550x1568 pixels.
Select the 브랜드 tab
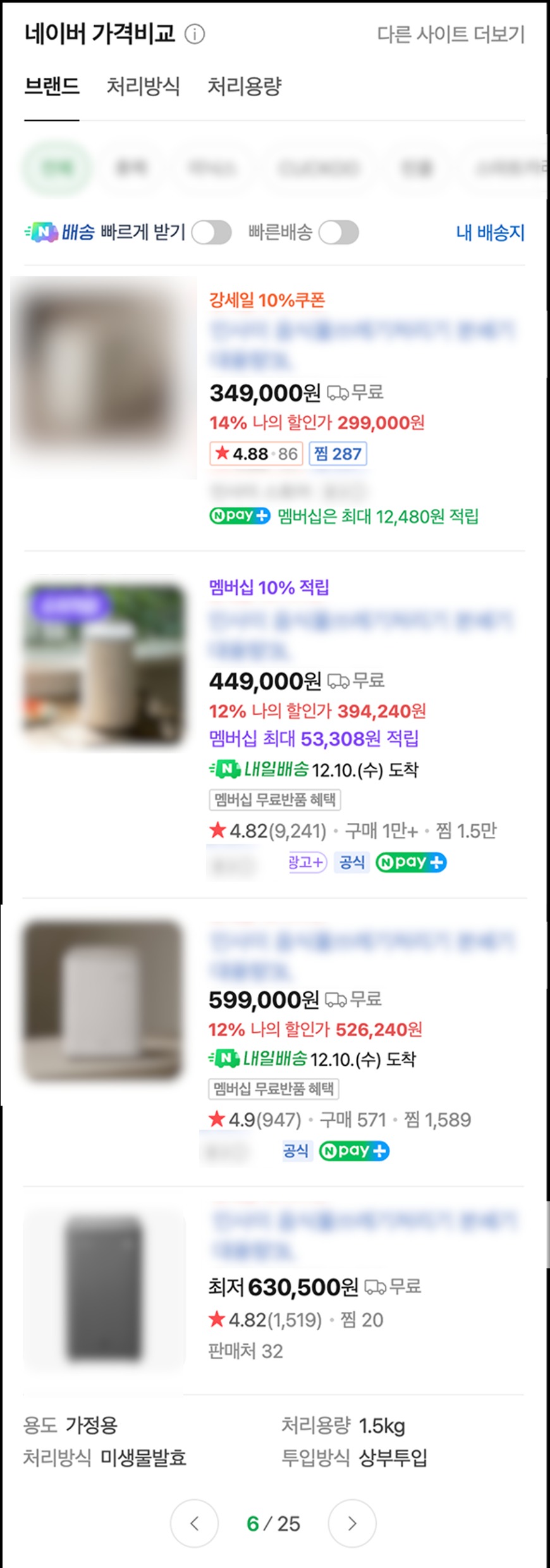[52, 85]
